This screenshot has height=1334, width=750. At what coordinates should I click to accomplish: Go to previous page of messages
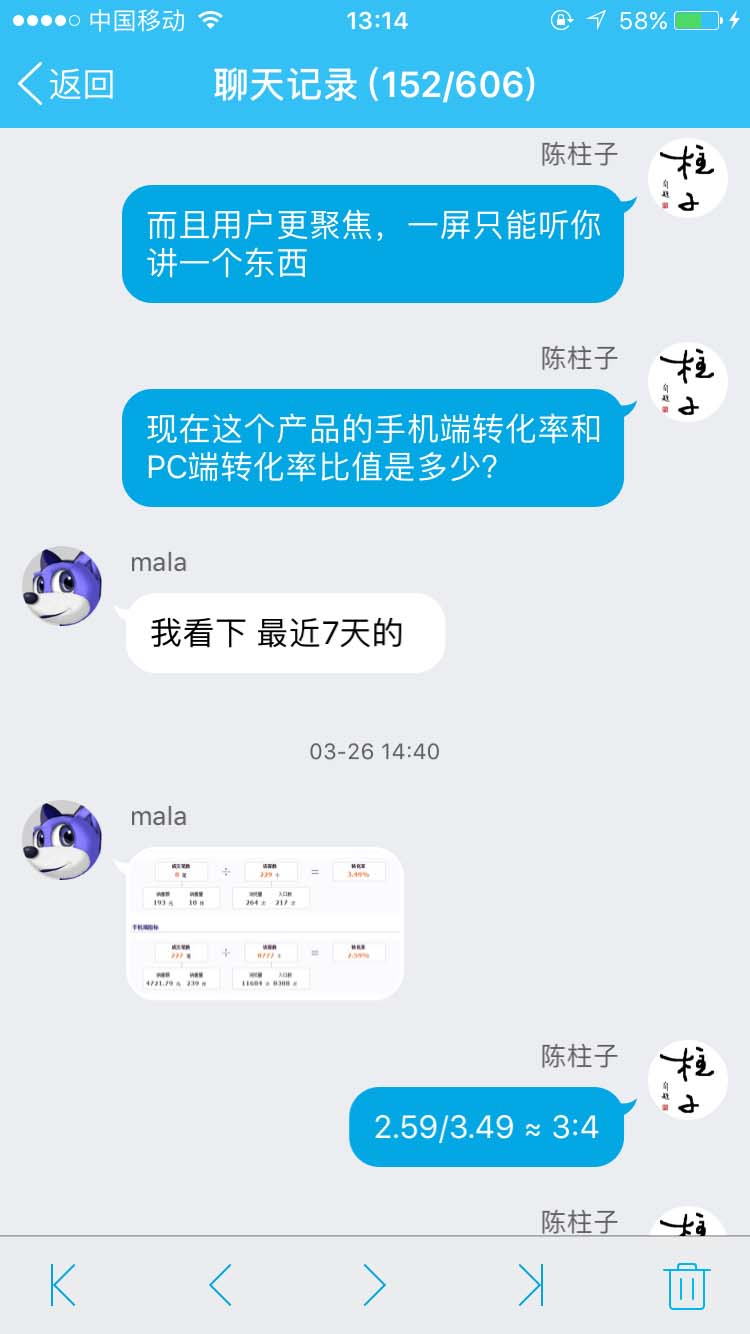pyautogui.click(x=218, y=1287)
